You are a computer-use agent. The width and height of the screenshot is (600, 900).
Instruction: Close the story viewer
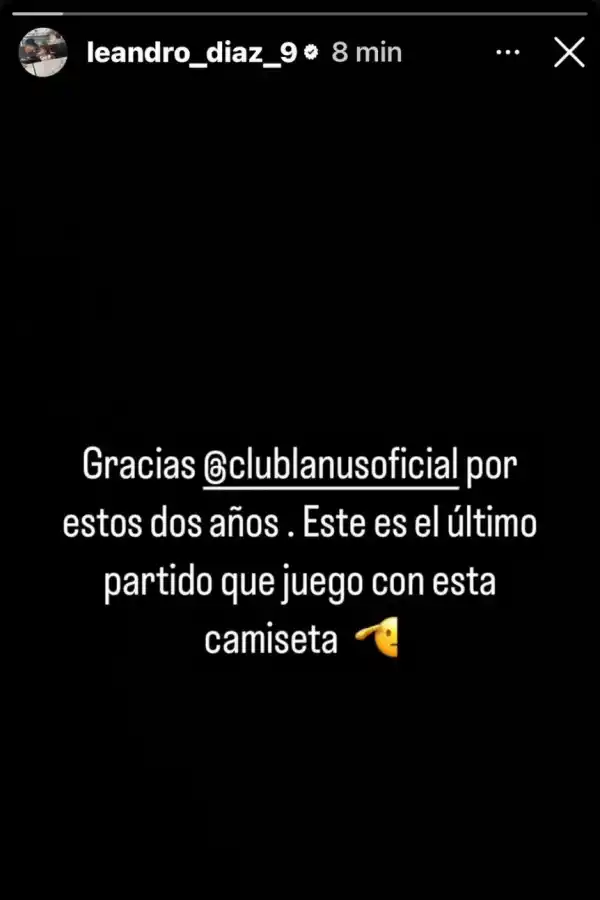[569, 53]
